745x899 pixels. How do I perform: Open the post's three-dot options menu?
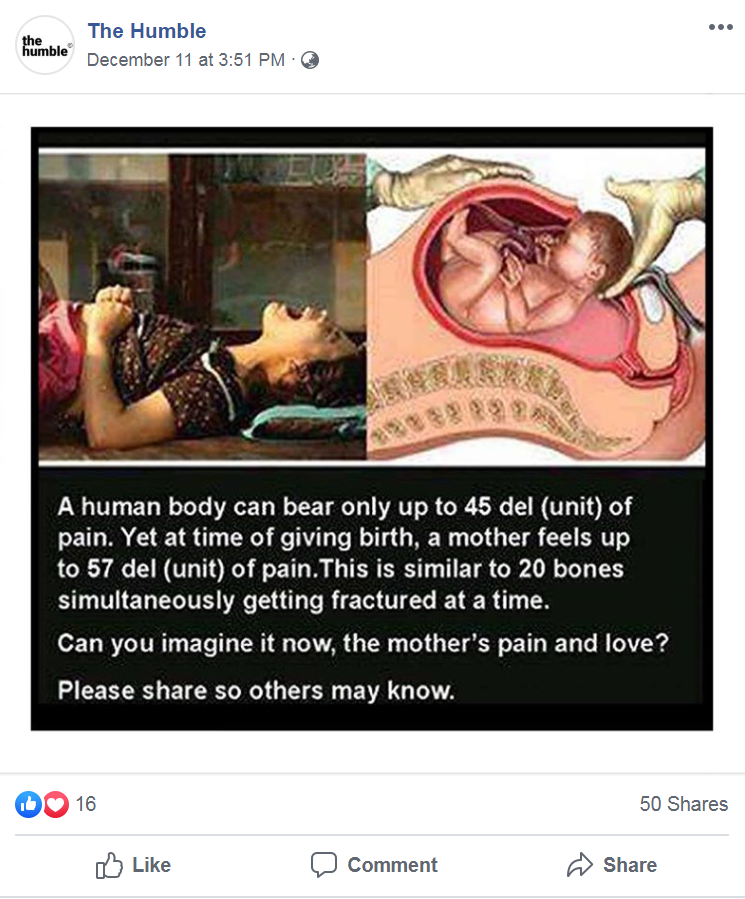point(720,27)
